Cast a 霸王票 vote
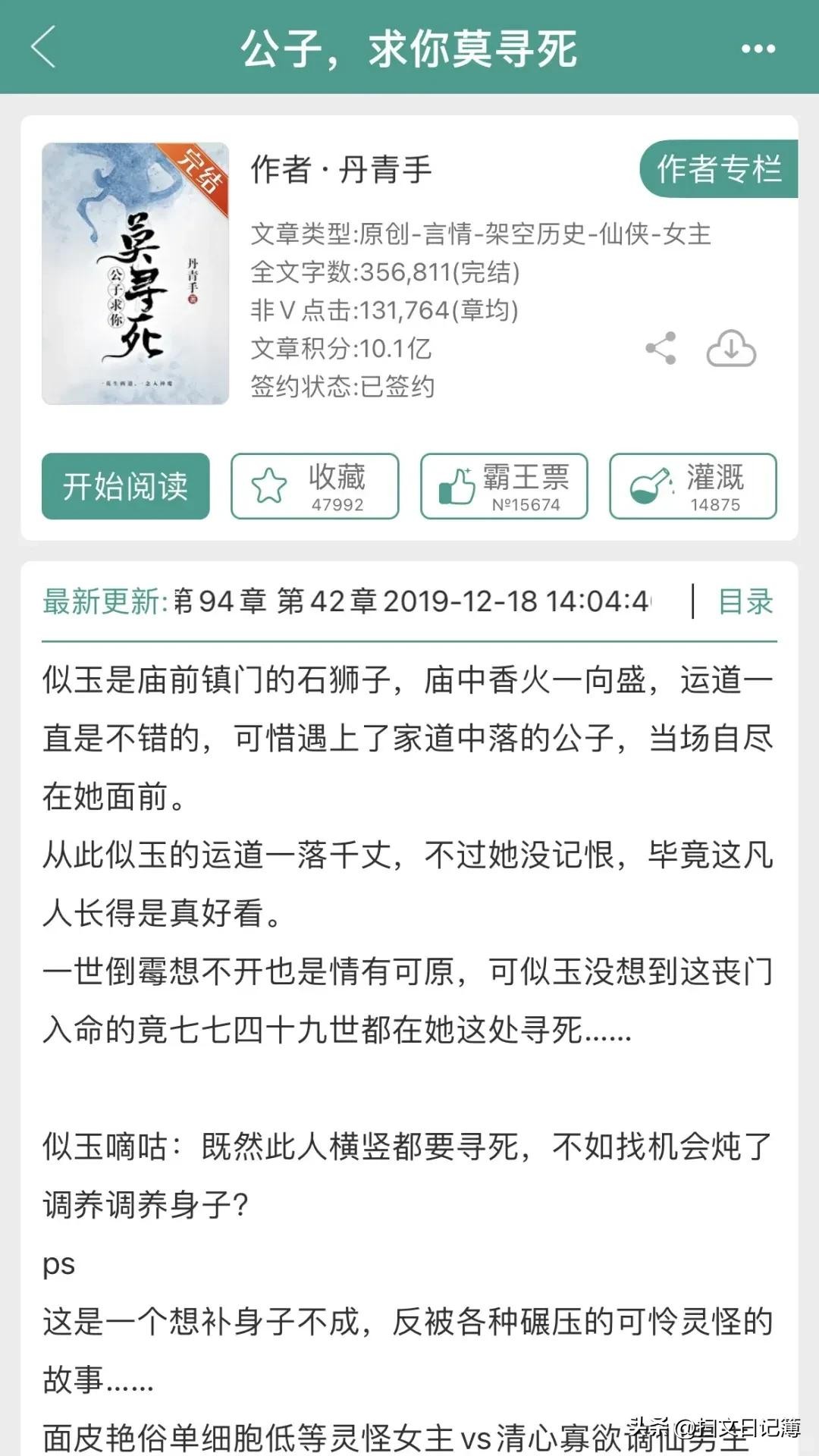819x1456 pixels. tap(504, 486)
